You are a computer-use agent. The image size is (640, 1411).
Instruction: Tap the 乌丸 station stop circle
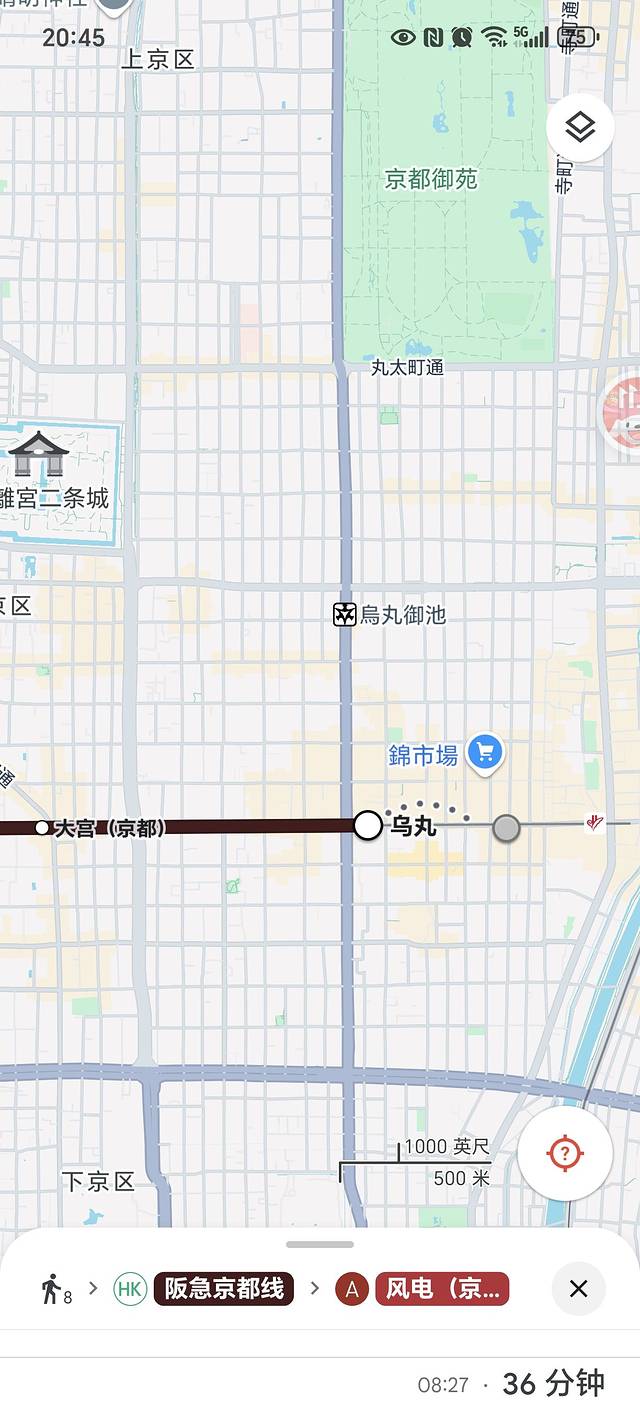[x=368, y=826]
